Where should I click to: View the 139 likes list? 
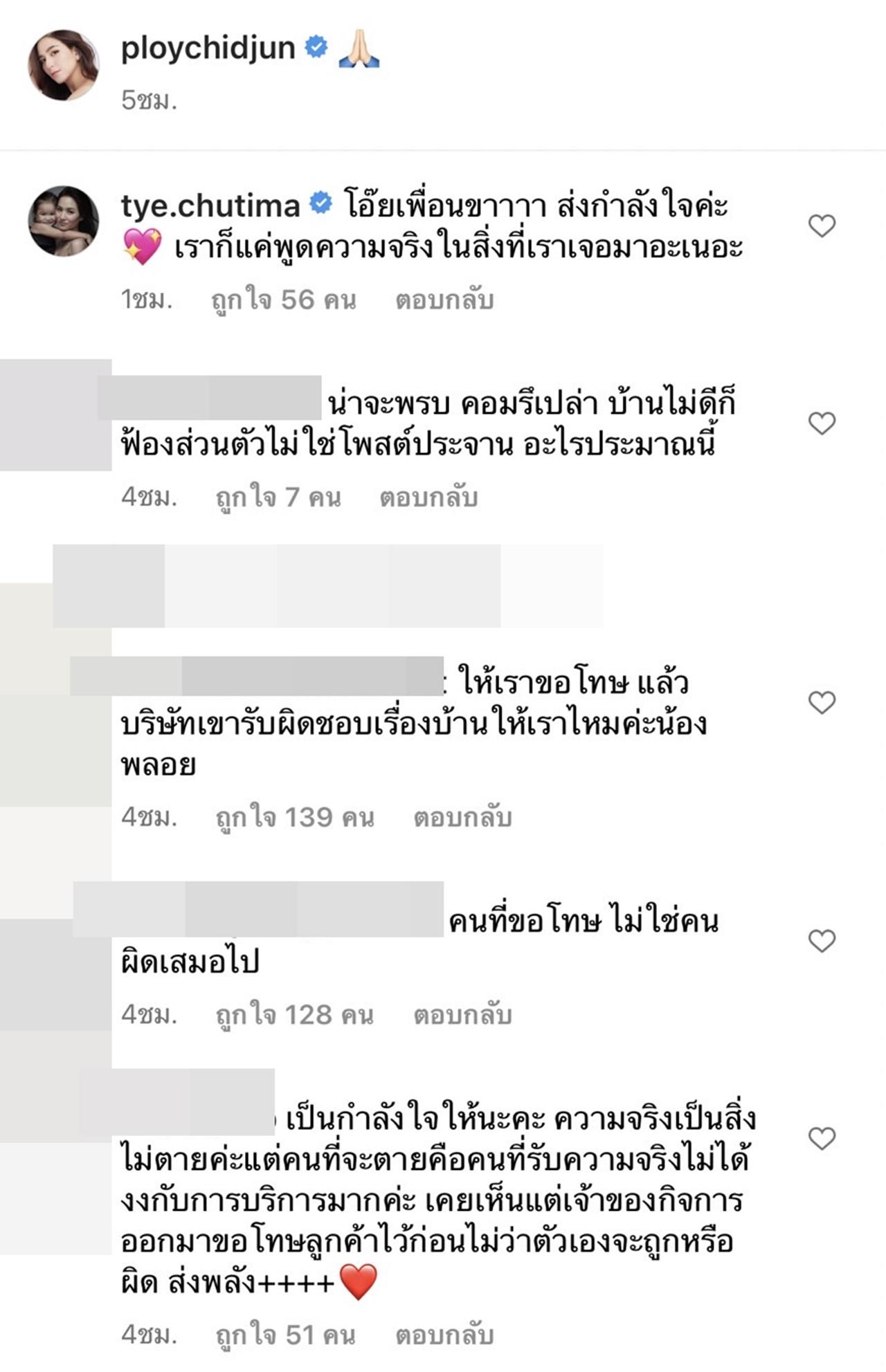295,817
